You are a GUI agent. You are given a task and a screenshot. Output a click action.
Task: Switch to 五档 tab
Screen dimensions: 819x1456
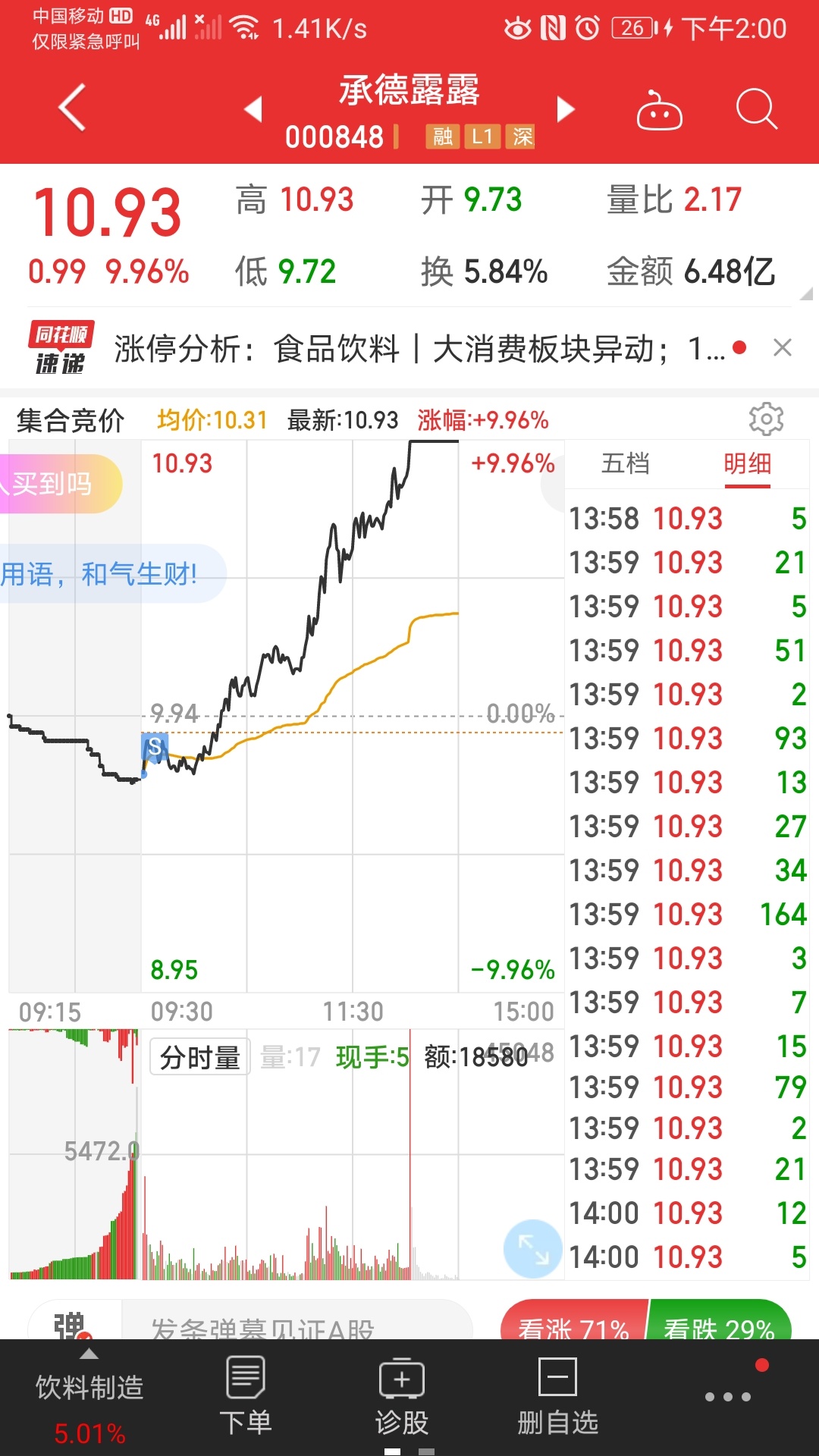626,463
